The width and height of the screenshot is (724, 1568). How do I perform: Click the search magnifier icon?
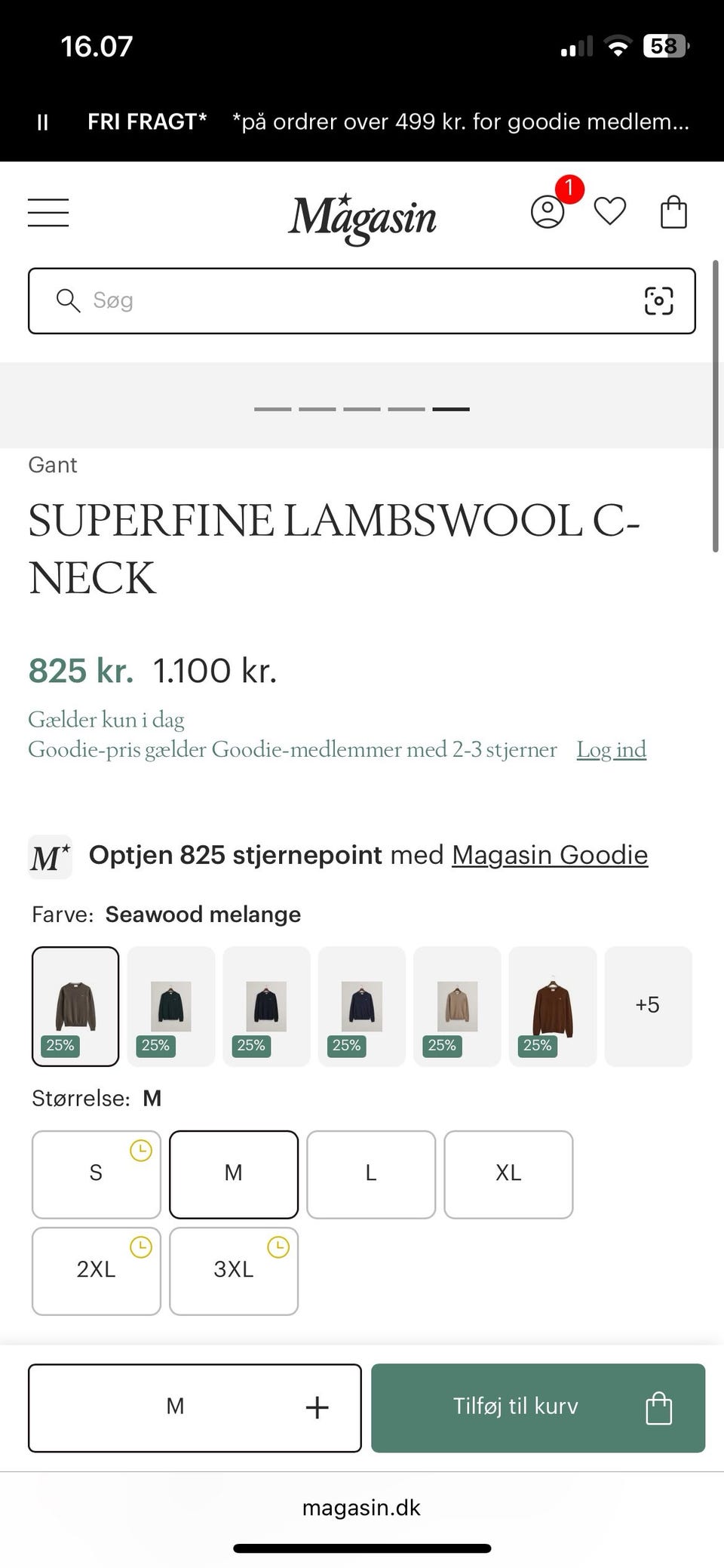pos(68,300)
